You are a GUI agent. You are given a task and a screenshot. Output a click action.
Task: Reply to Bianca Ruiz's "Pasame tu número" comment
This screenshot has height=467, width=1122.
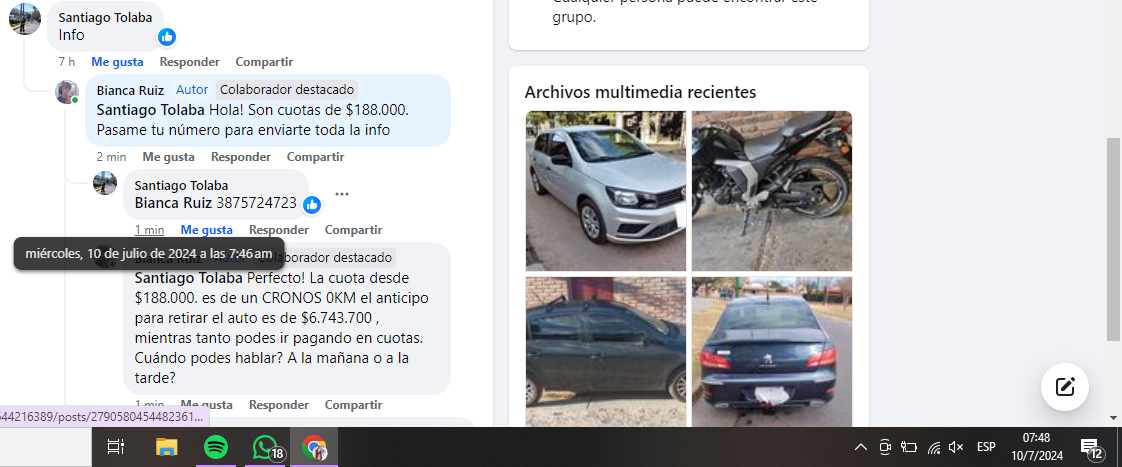[240, 157]
